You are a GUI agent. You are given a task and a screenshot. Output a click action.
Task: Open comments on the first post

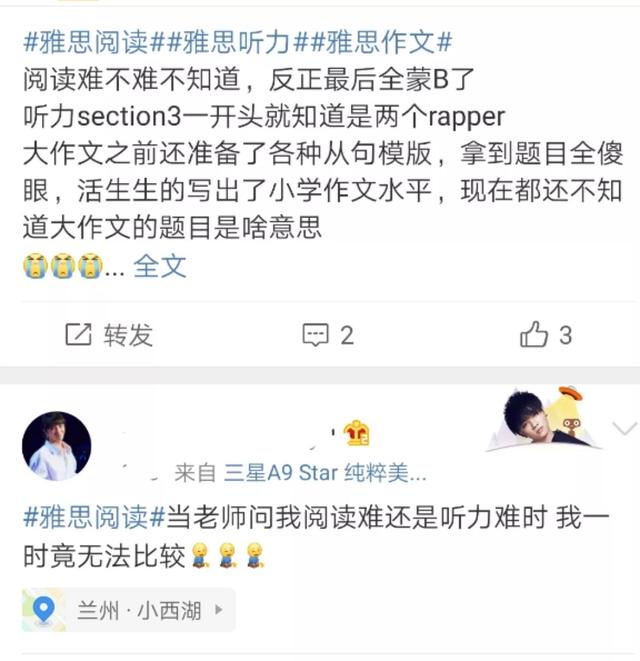[x=329, y=335]
